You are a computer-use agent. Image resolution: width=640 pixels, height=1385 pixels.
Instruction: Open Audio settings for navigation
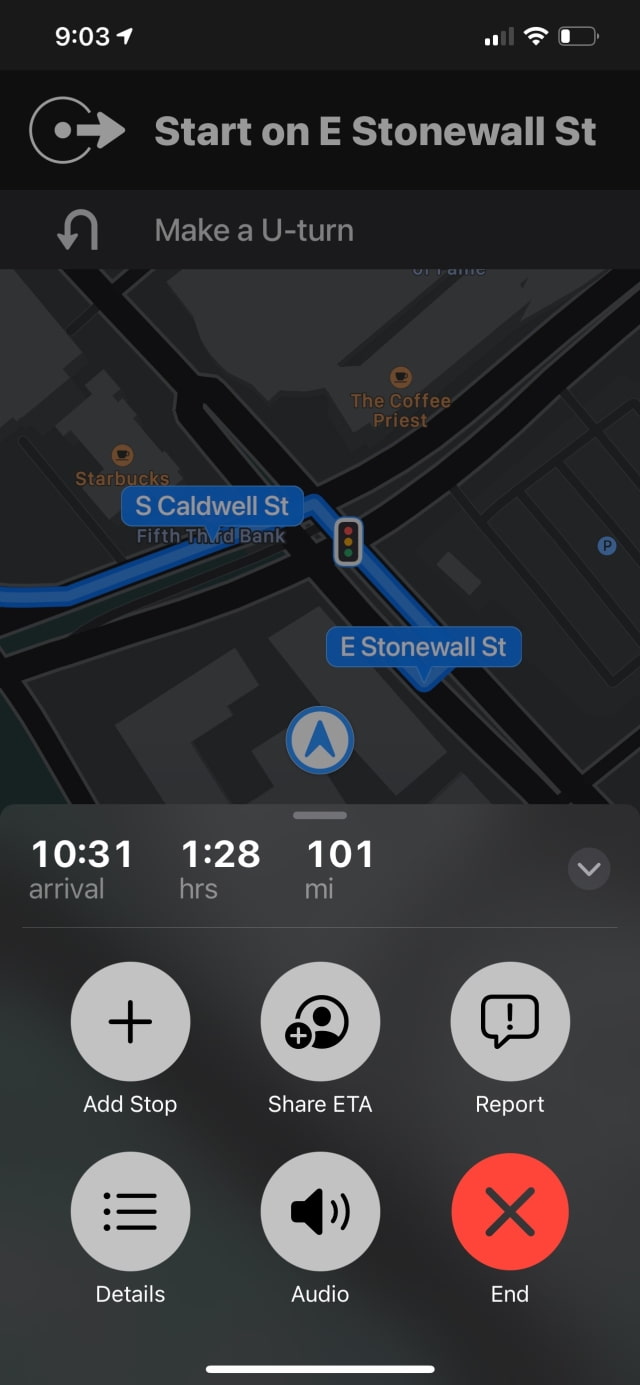pyautogui.click(x=320, y=1212)
